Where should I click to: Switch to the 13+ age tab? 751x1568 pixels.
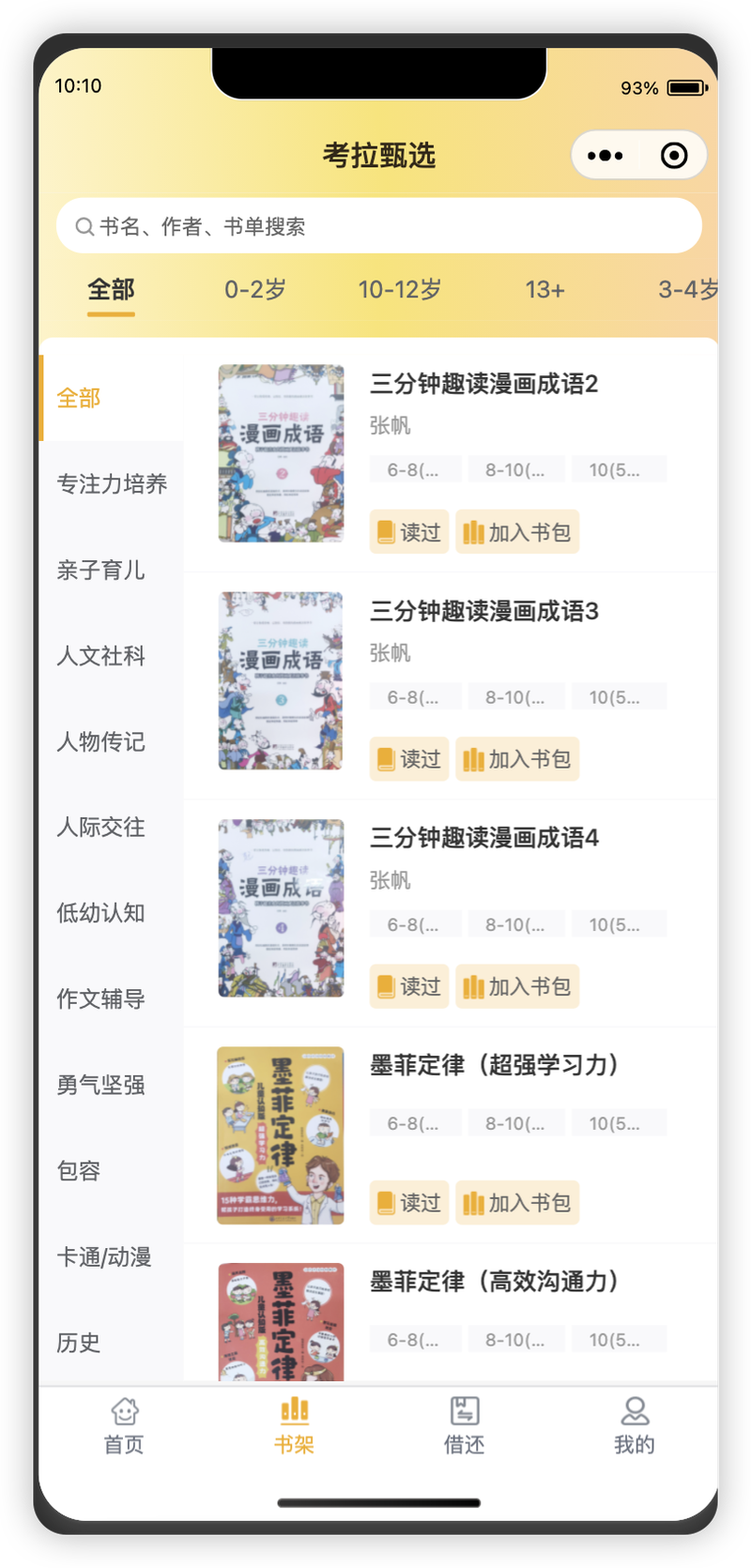click(x=545, y=290)
